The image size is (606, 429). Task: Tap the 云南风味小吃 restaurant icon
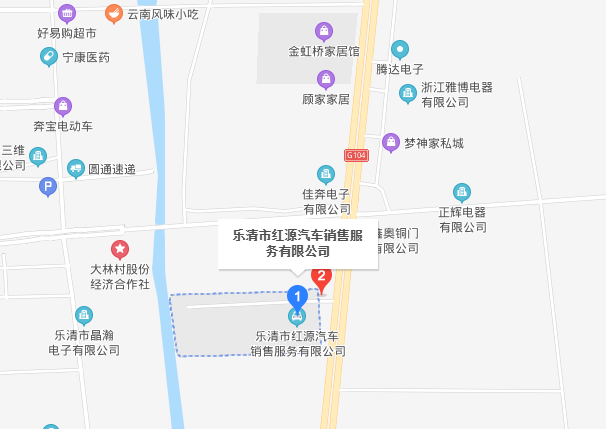click(115, 14)
